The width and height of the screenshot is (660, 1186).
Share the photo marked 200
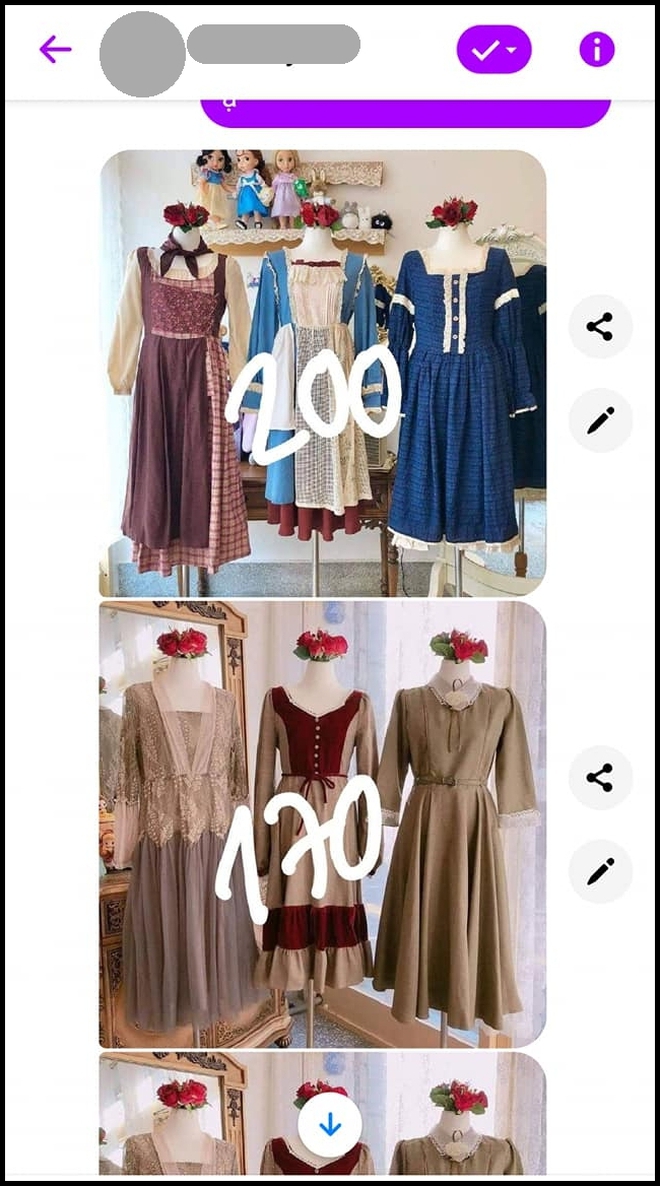click(x=600, y=327)
